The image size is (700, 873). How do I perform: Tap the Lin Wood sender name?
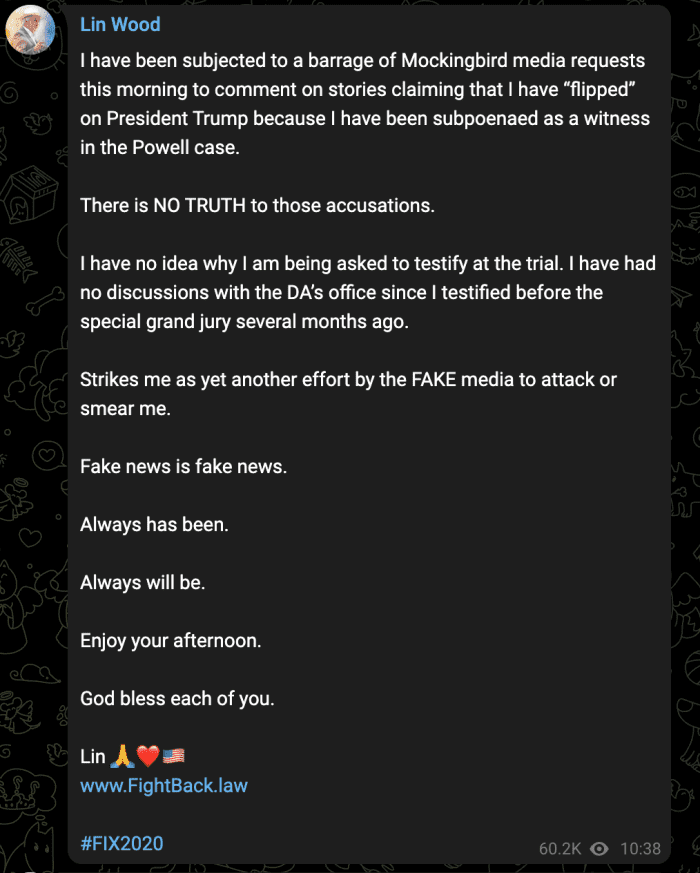(x=120, y=25)
